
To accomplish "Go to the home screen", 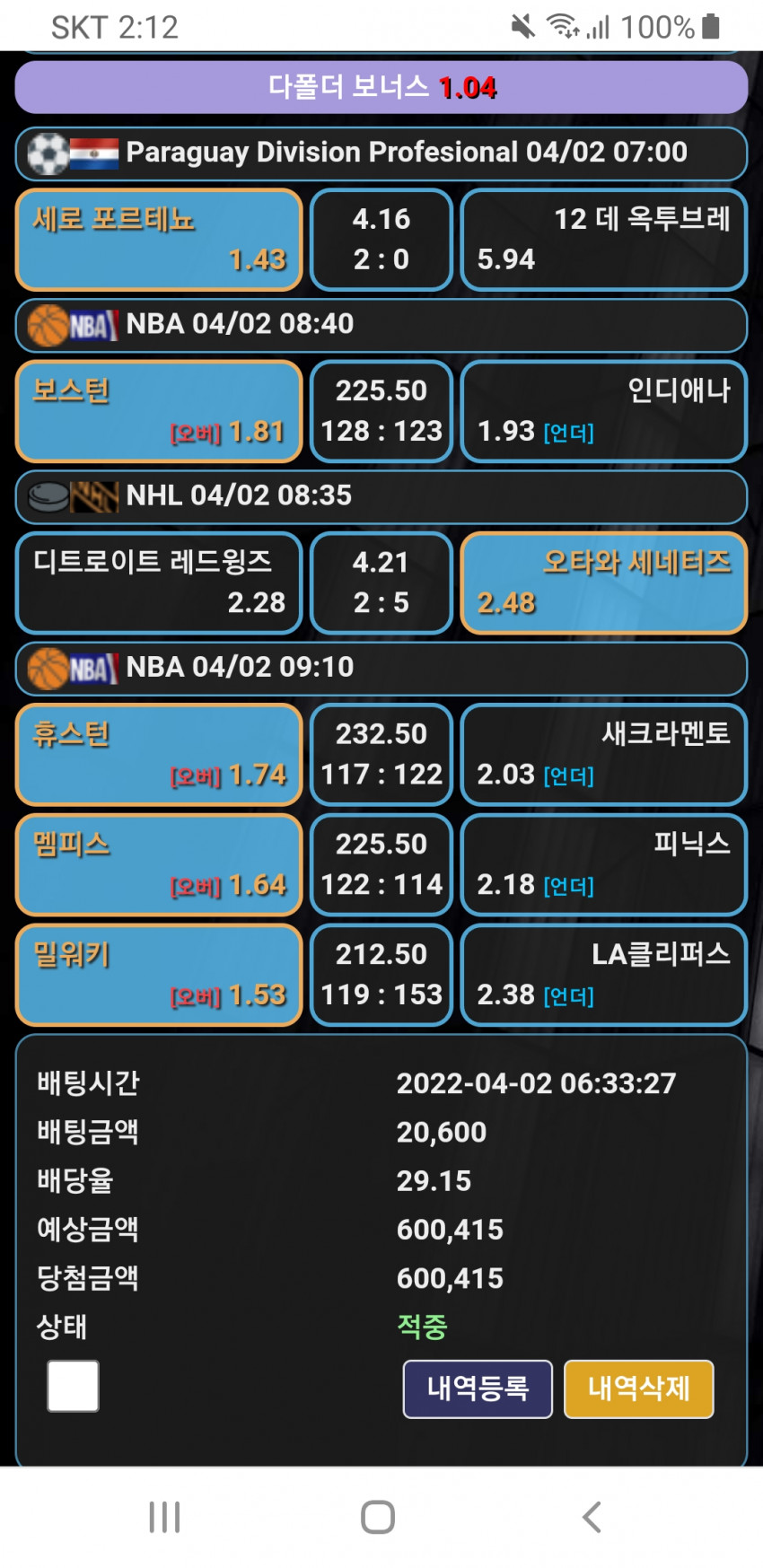I will (x=378, y=1517).
